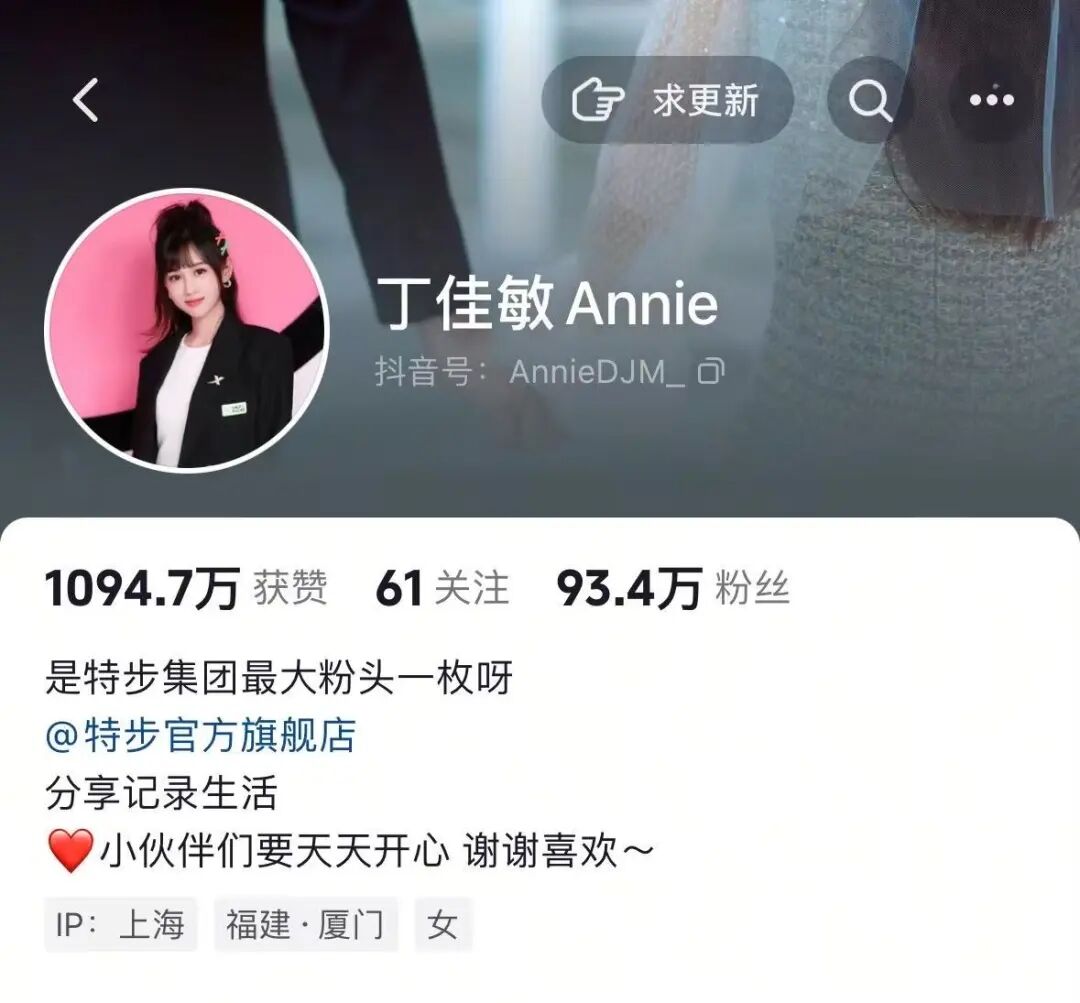The image size is (1080, 1003).
Task: Go back using the top-left arrow
Action: 86,101
